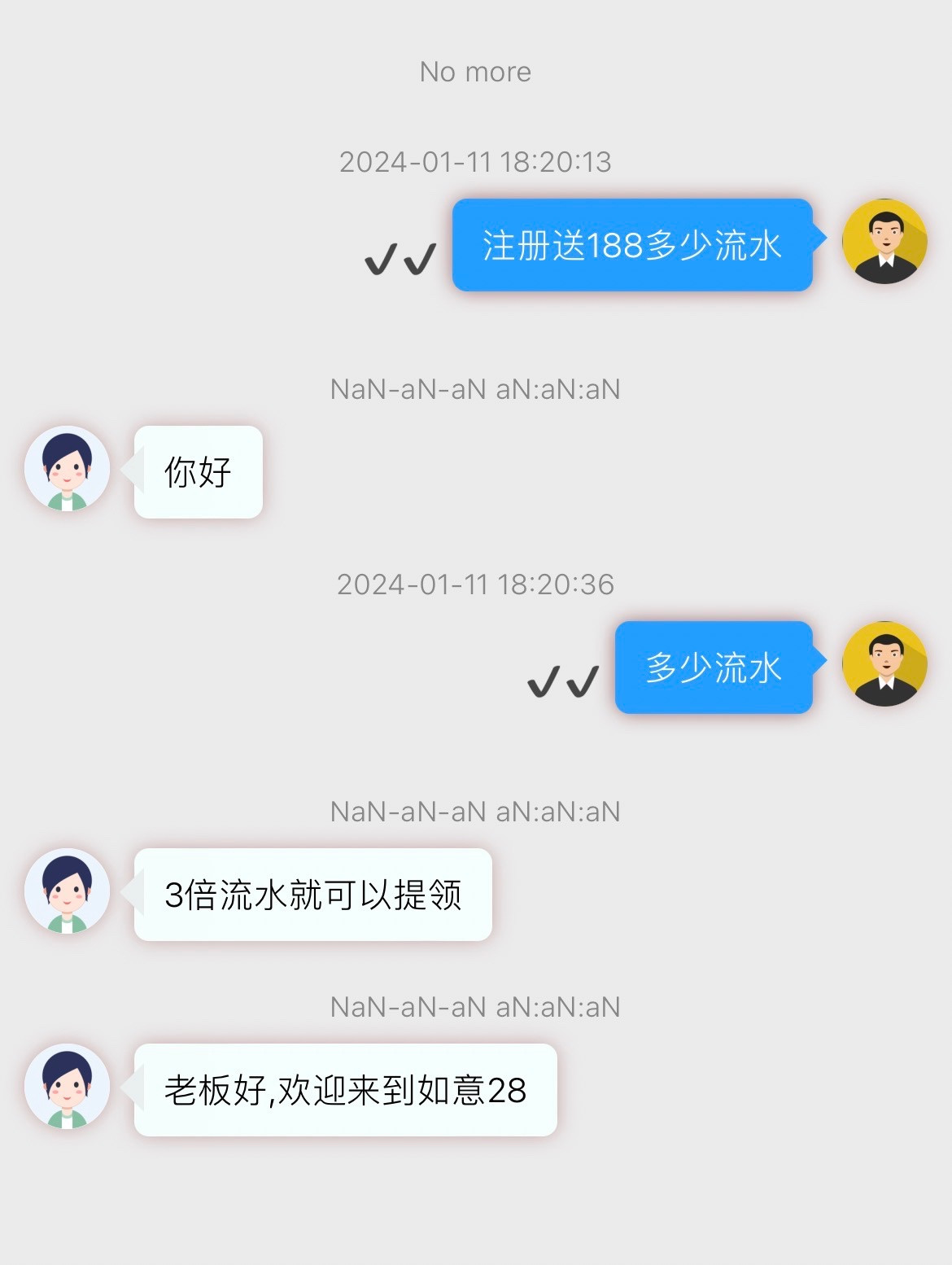Tap the user avatar beside the 多少流水 message
The width and height of the screenshot is (952, 1265).
[x=884, y=663]
